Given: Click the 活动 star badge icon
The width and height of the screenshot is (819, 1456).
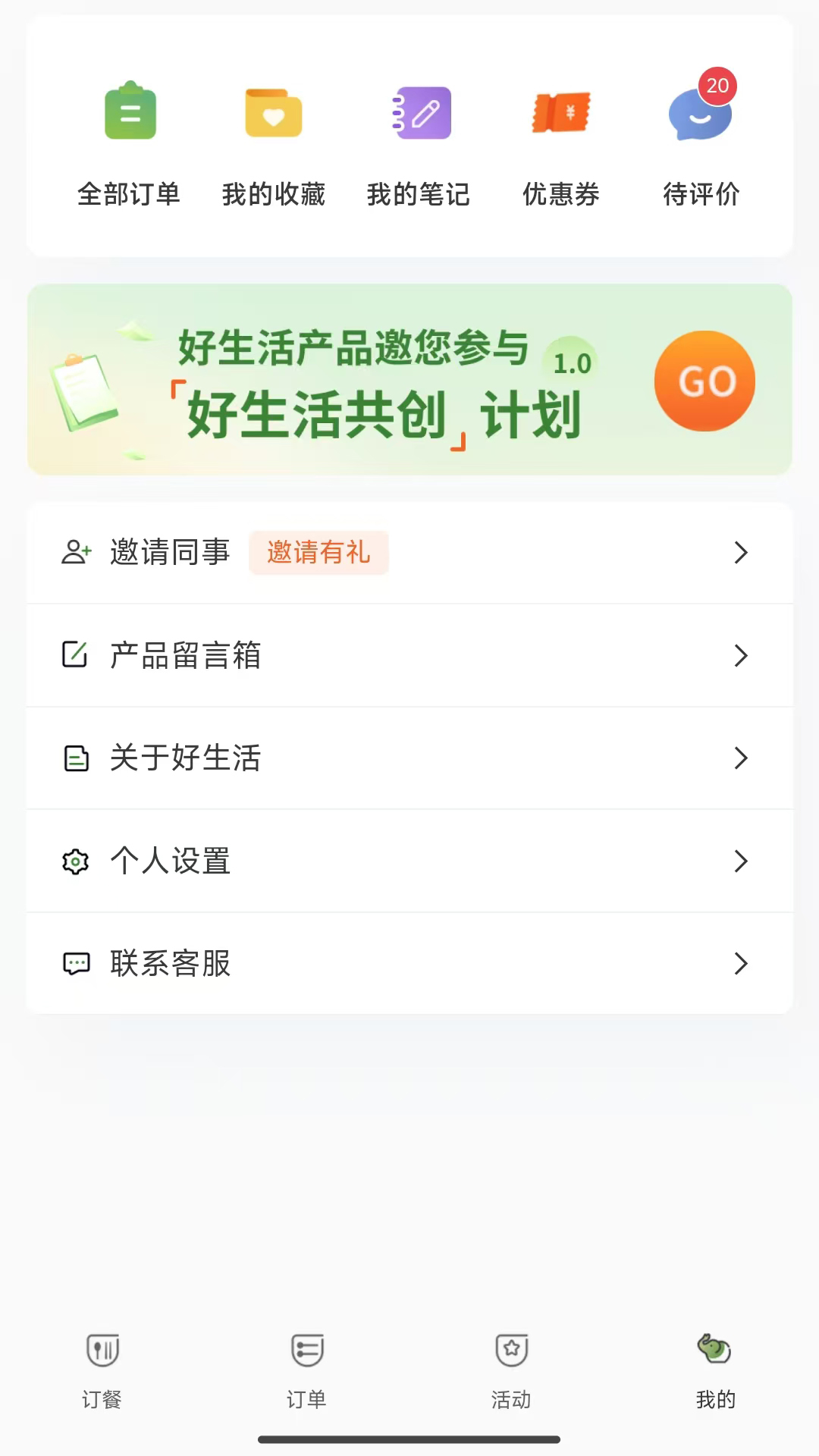Looking at the screenshot, I should [511, 1351].
